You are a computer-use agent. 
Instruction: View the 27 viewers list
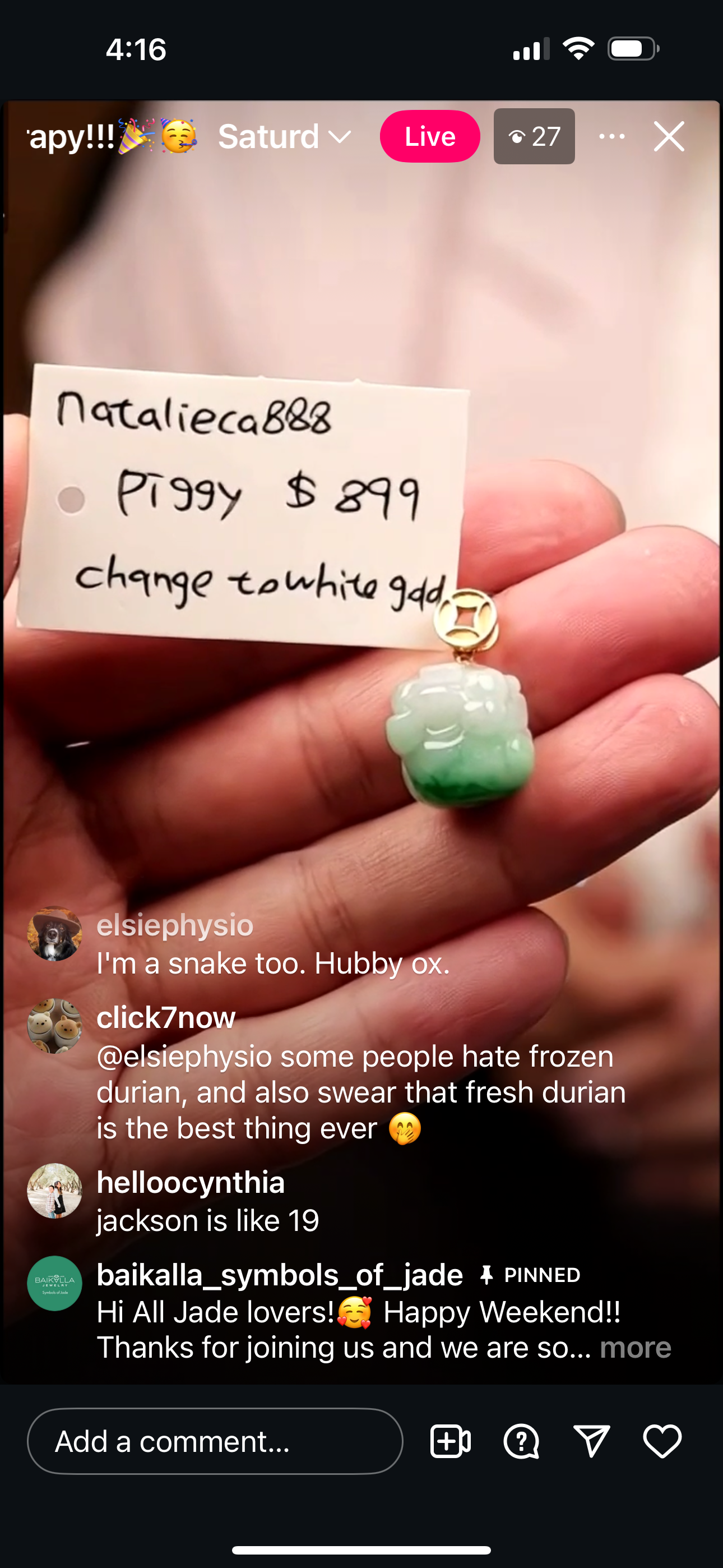tap(534, 136)
